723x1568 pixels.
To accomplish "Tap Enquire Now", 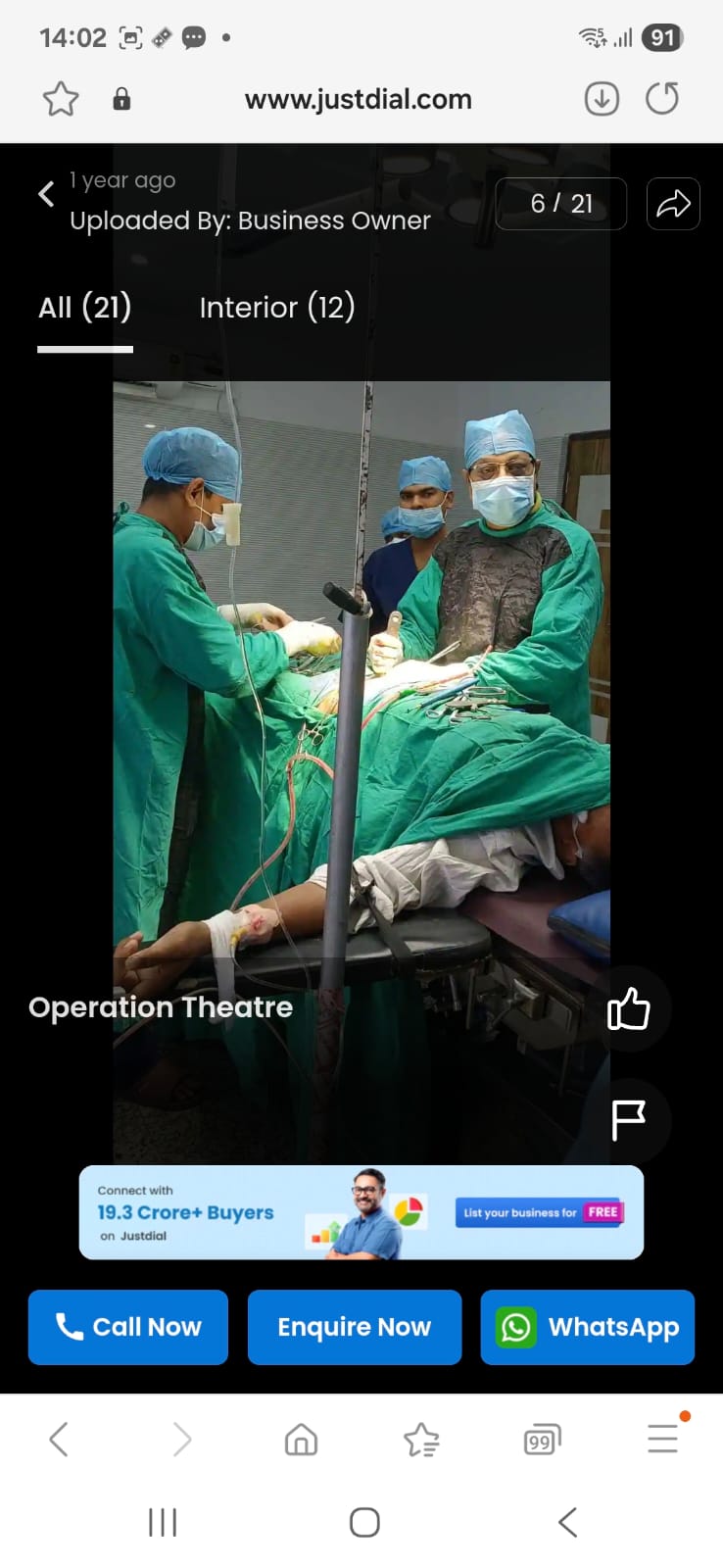I will 354,1327.
